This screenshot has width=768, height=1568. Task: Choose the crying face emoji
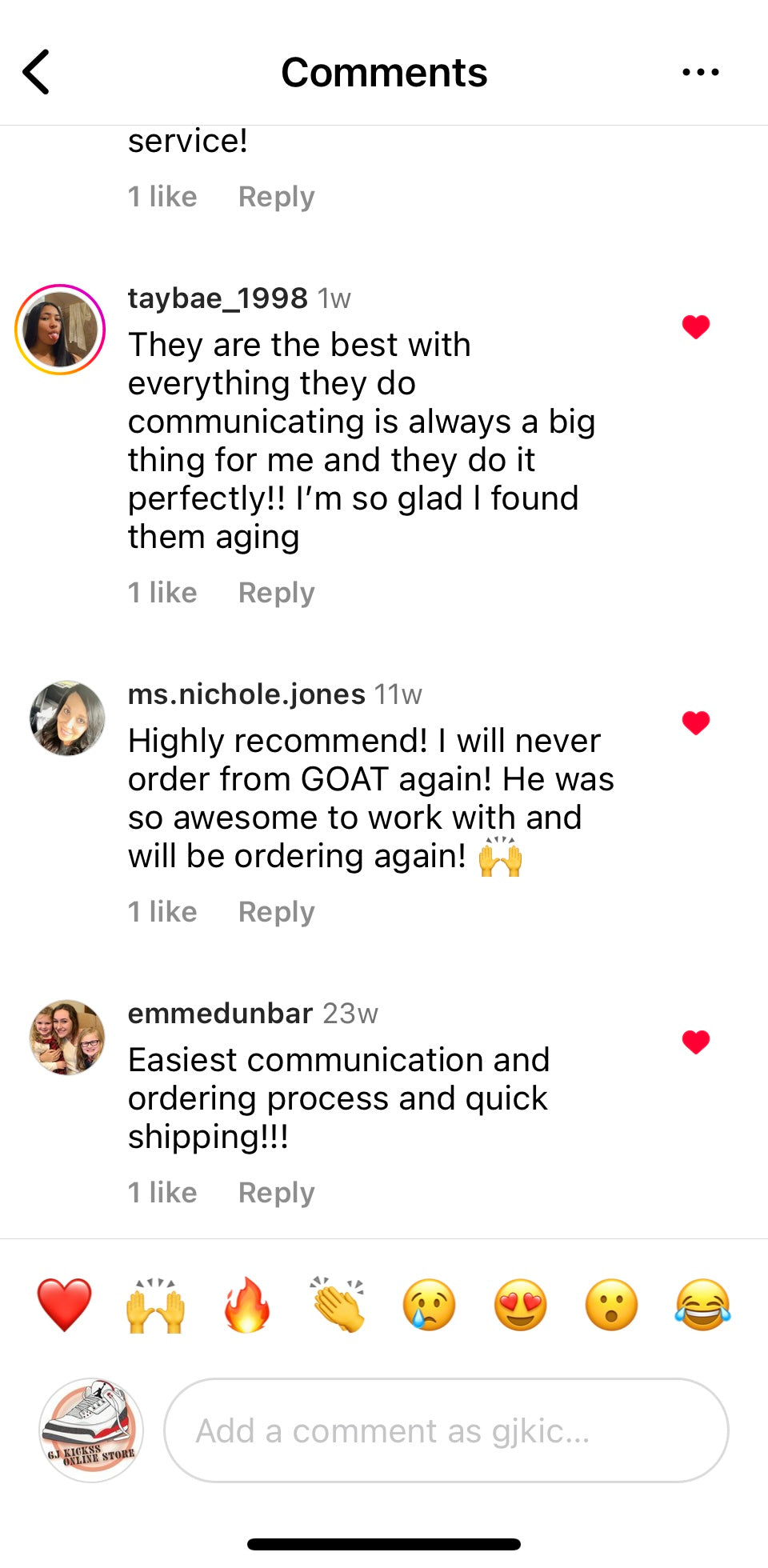(430, 1305)
